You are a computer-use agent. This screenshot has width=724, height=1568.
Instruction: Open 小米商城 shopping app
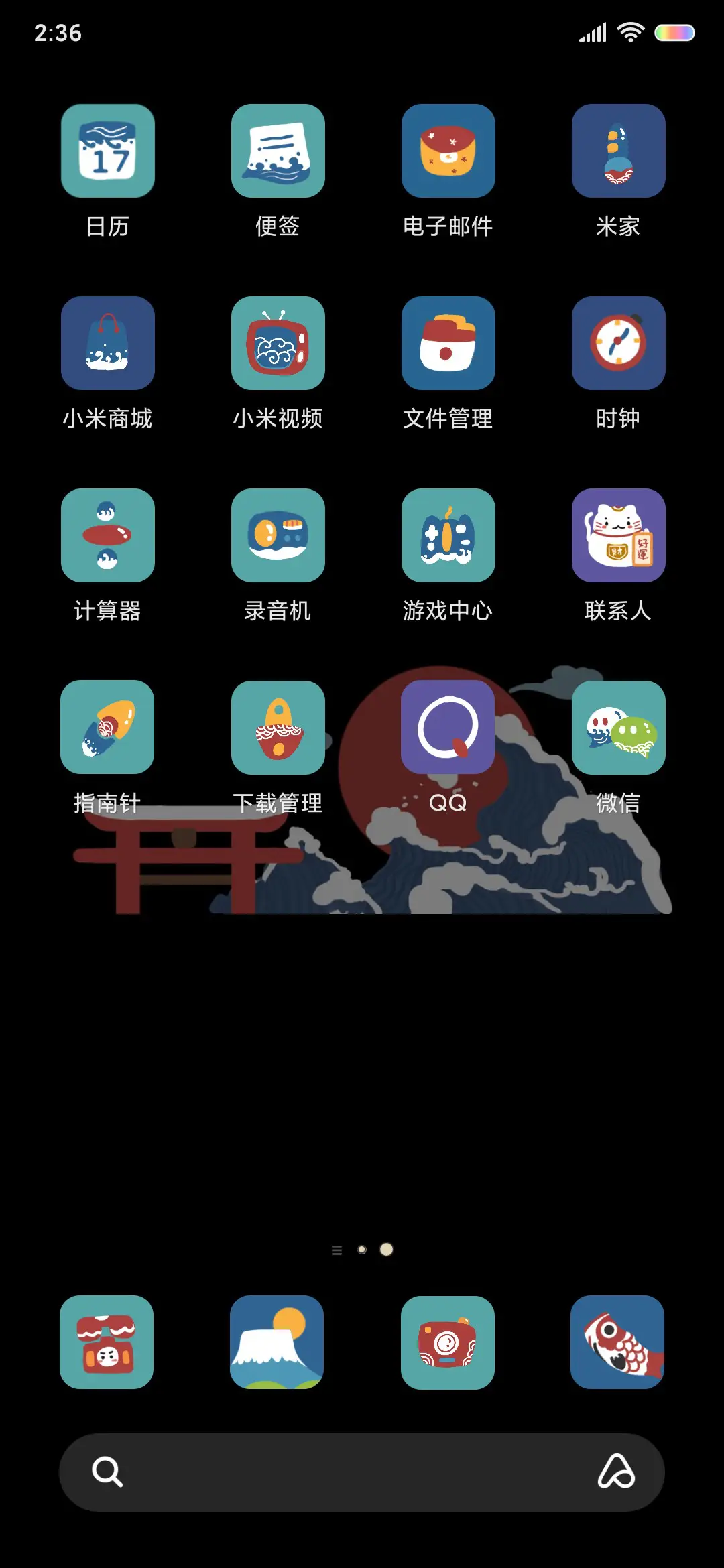tap(107, 343)
